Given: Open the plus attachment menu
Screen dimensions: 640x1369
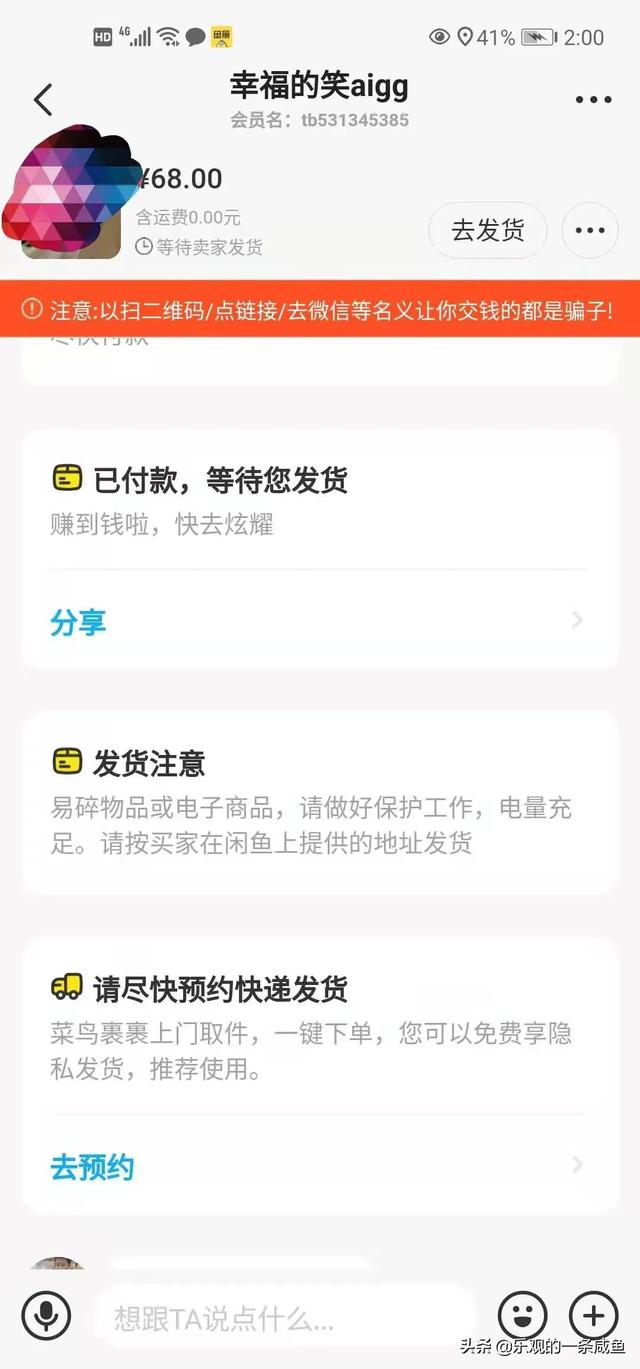Looking at the screenshot, I should [594, 1315].
